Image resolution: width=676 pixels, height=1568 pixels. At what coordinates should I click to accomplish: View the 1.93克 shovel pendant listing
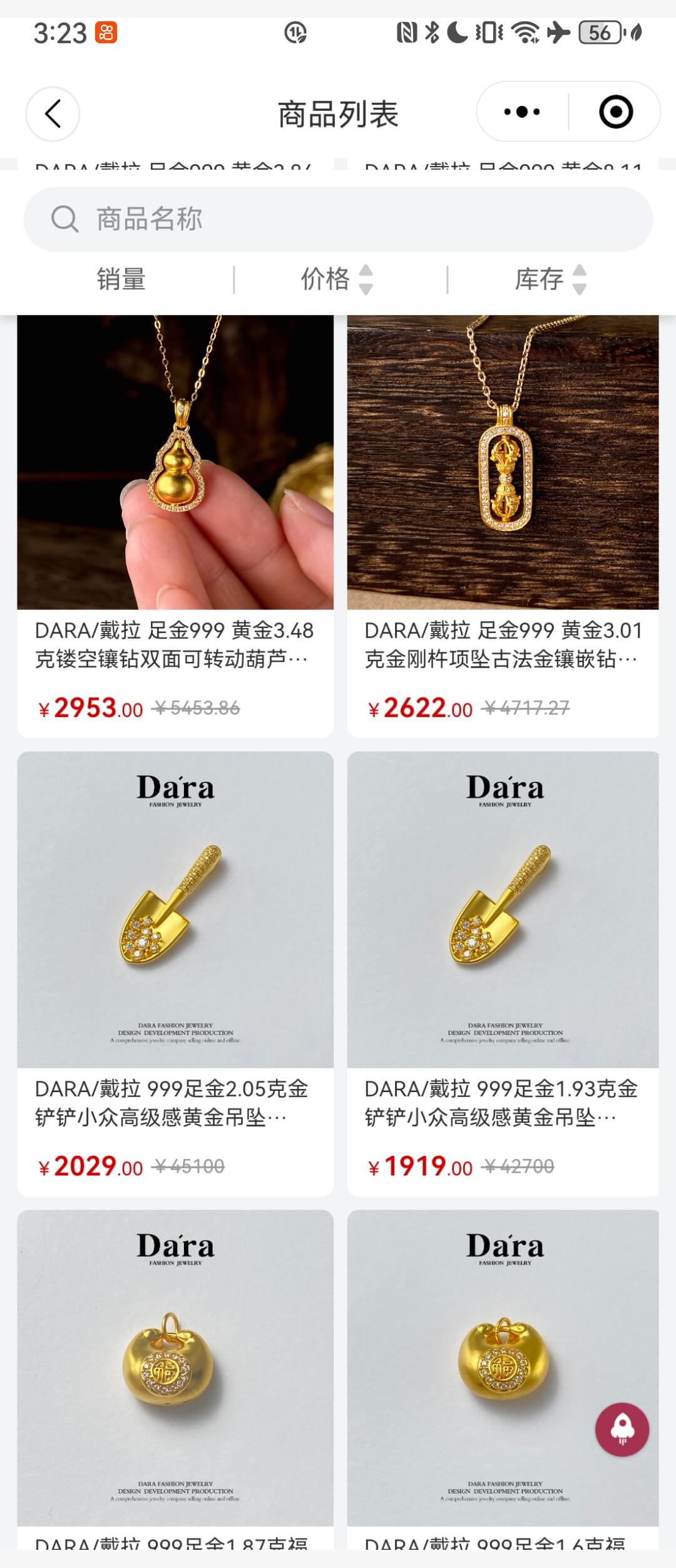pos(503,939)
